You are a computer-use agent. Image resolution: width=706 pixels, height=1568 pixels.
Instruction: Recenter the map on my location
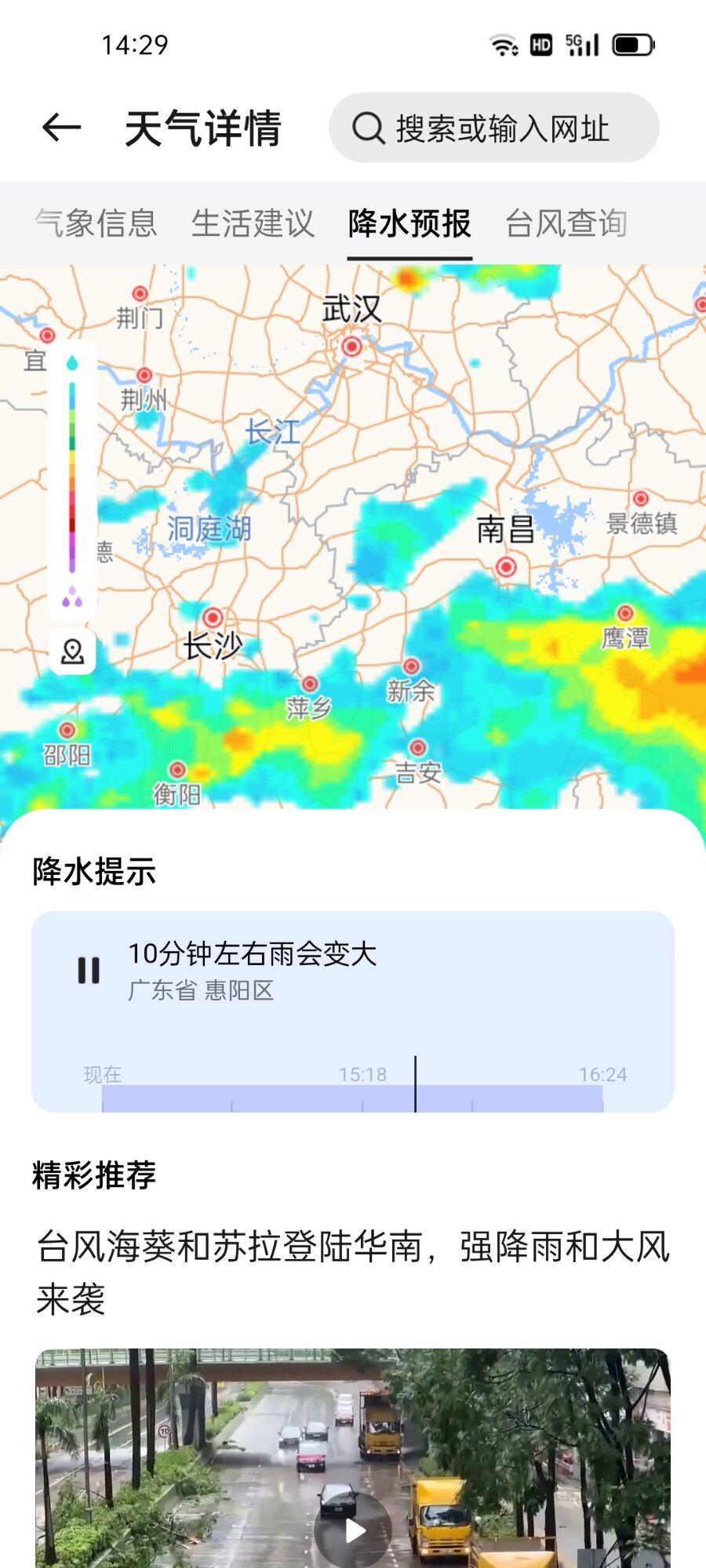72,652
